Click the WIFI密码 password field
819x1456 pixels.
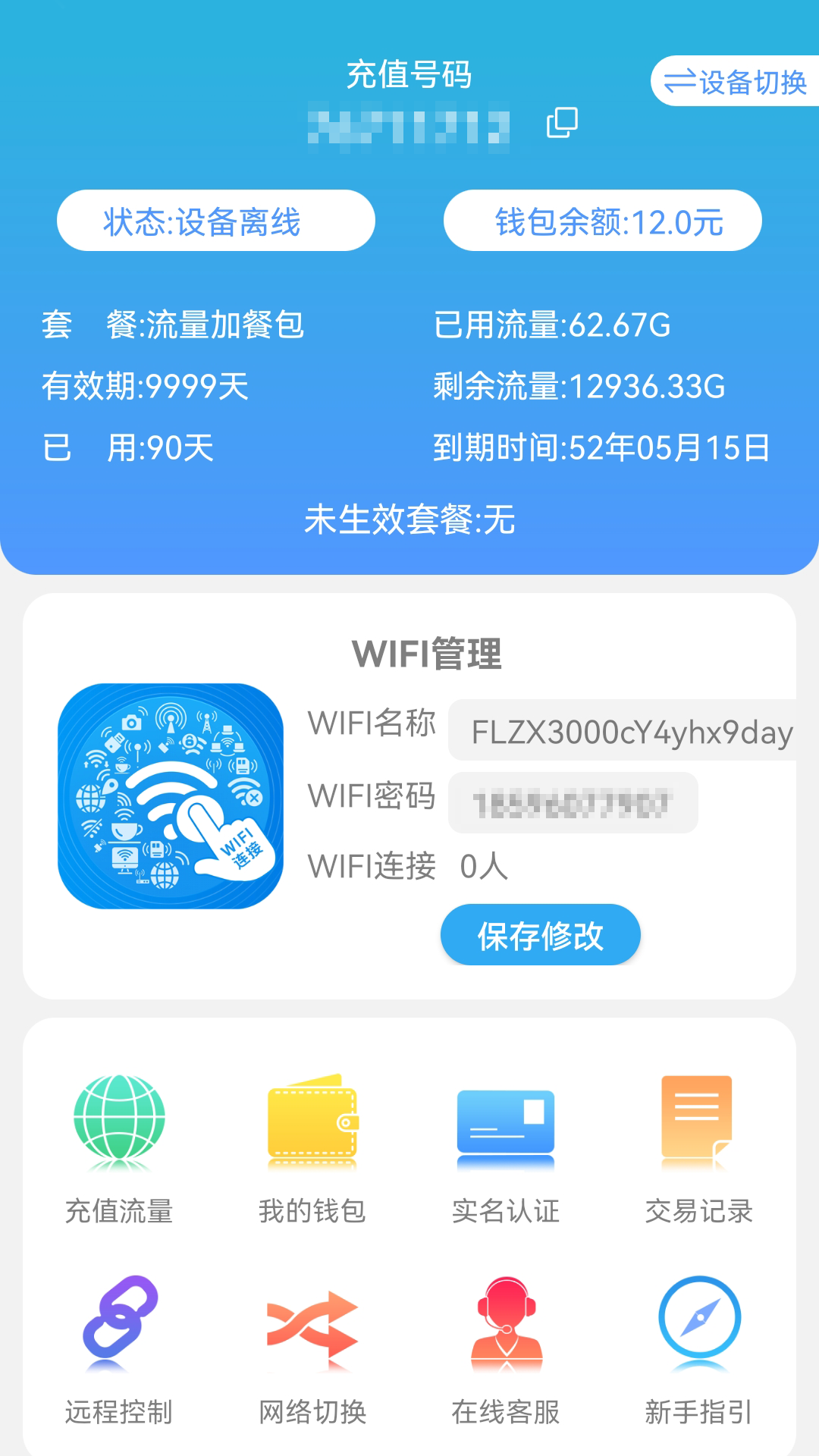point(573,804)
